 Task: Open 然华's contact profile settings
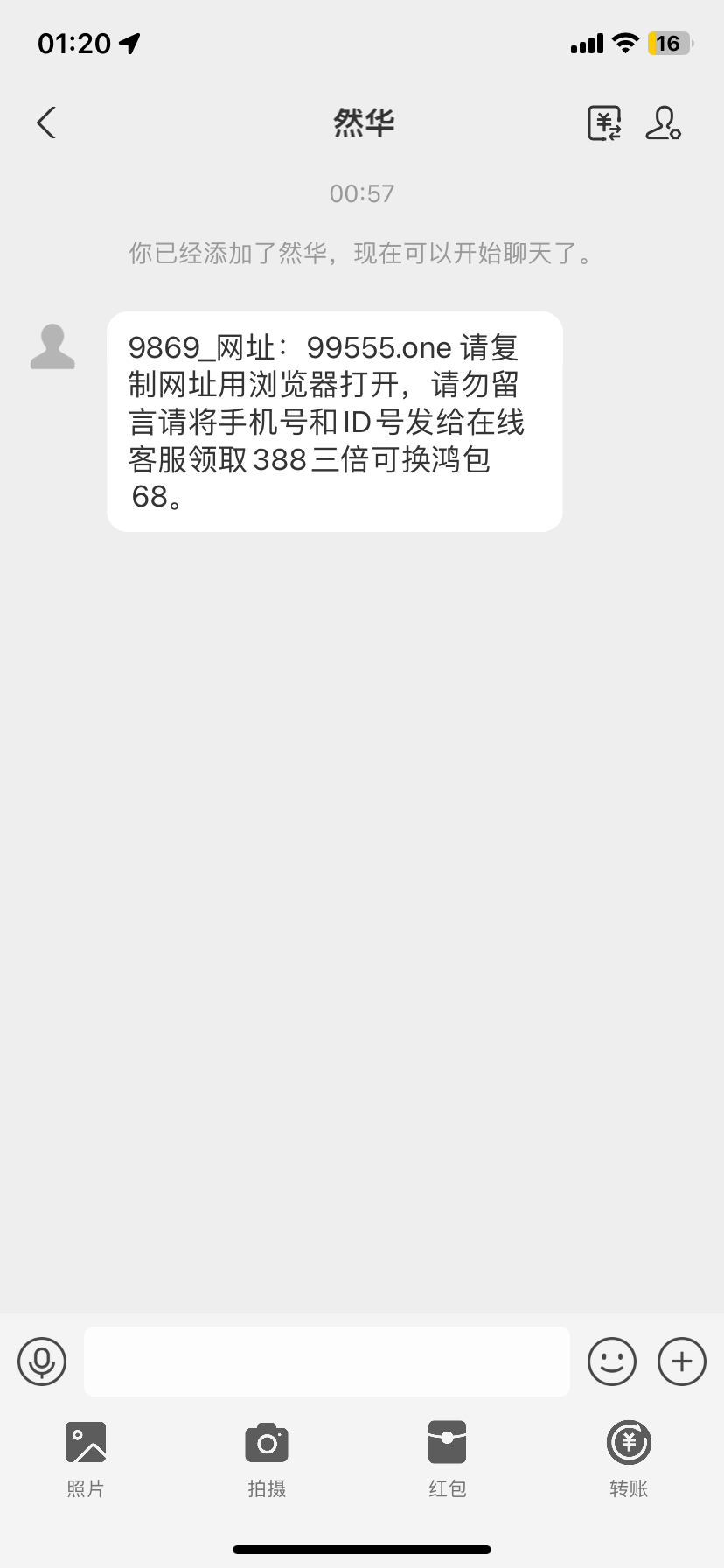tap(663, 123)
